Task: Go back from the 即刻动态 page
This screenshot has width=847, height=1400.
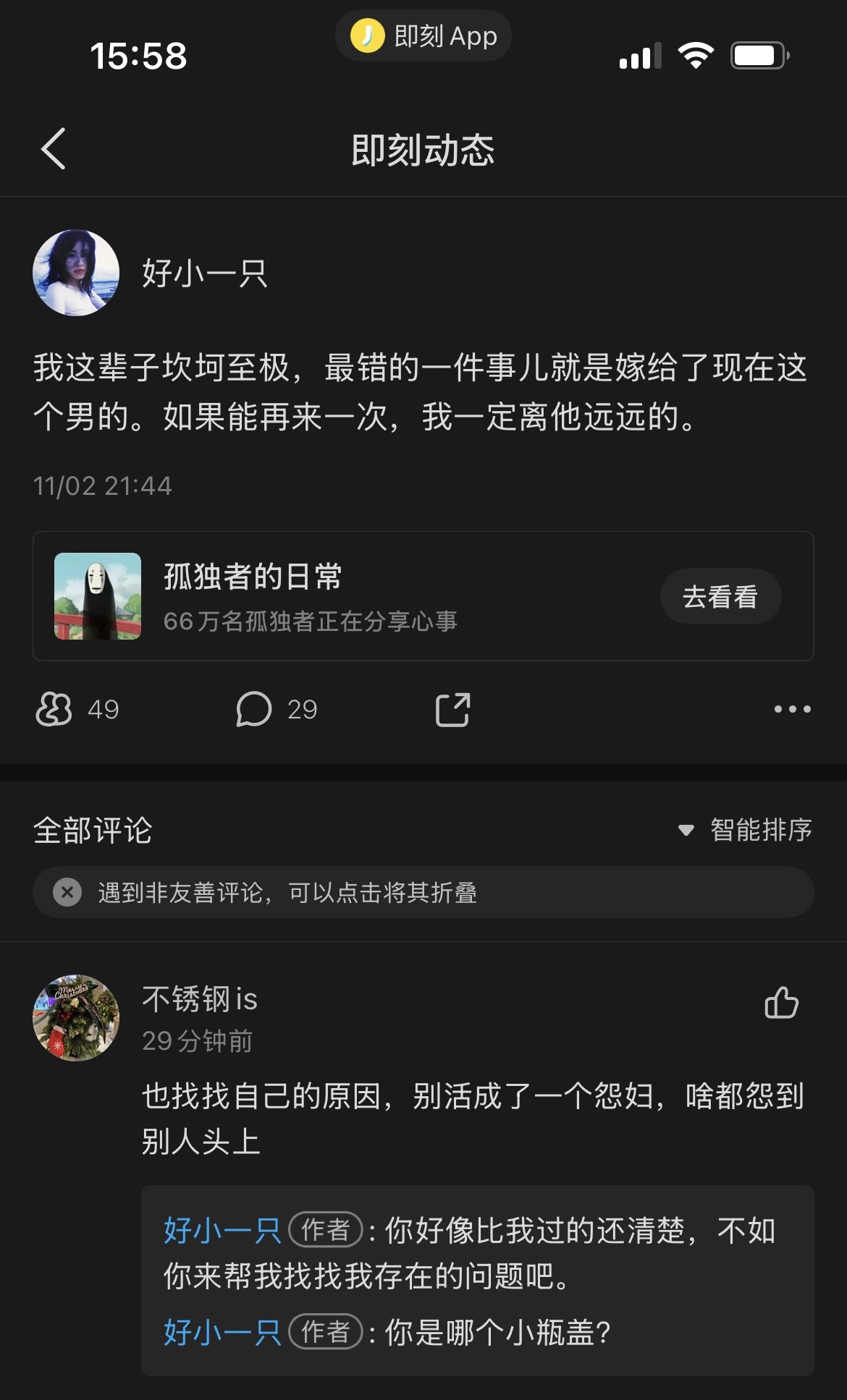Action: tap(54, 149)
